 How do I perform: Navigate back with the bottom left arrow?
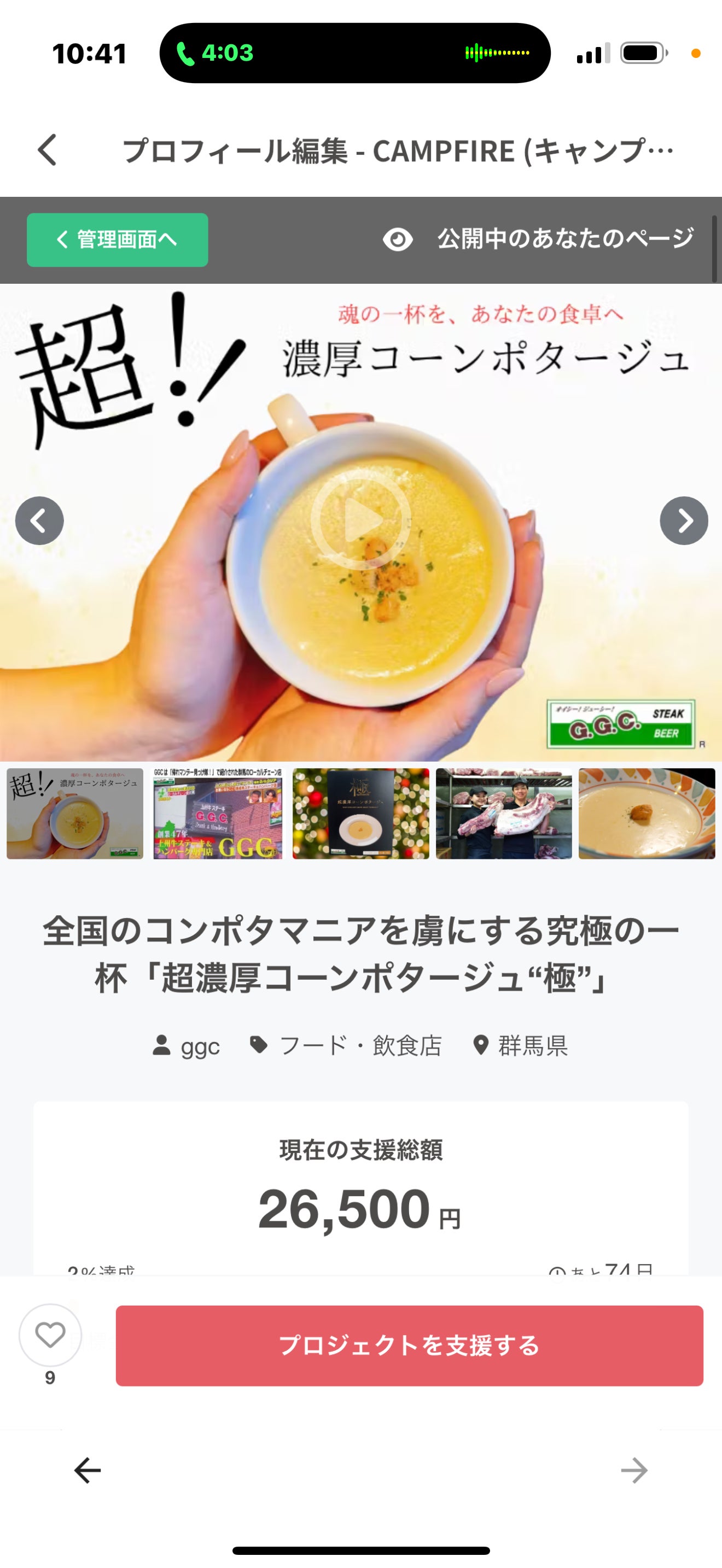[88, 1471]
